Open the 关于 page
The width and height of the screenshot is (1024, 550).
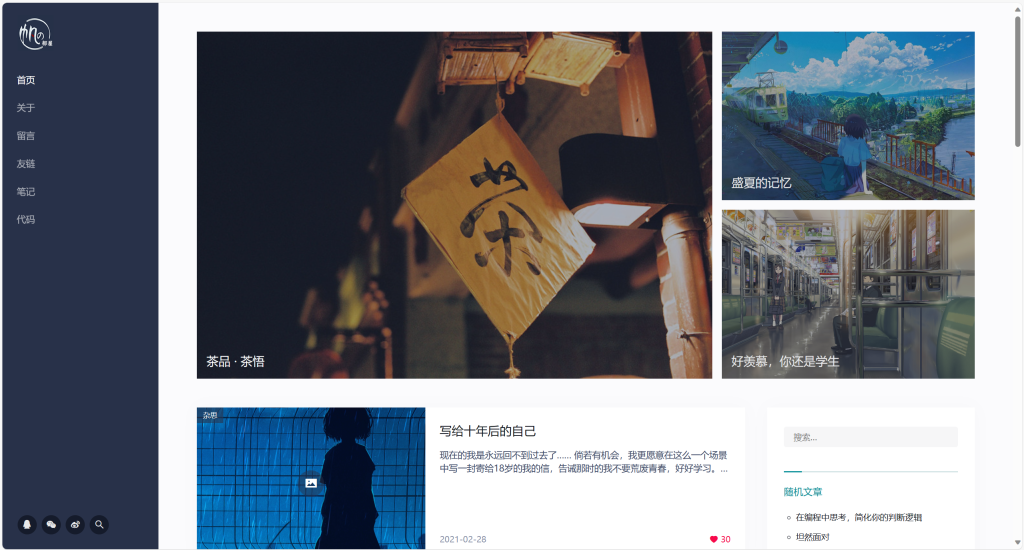26,108
